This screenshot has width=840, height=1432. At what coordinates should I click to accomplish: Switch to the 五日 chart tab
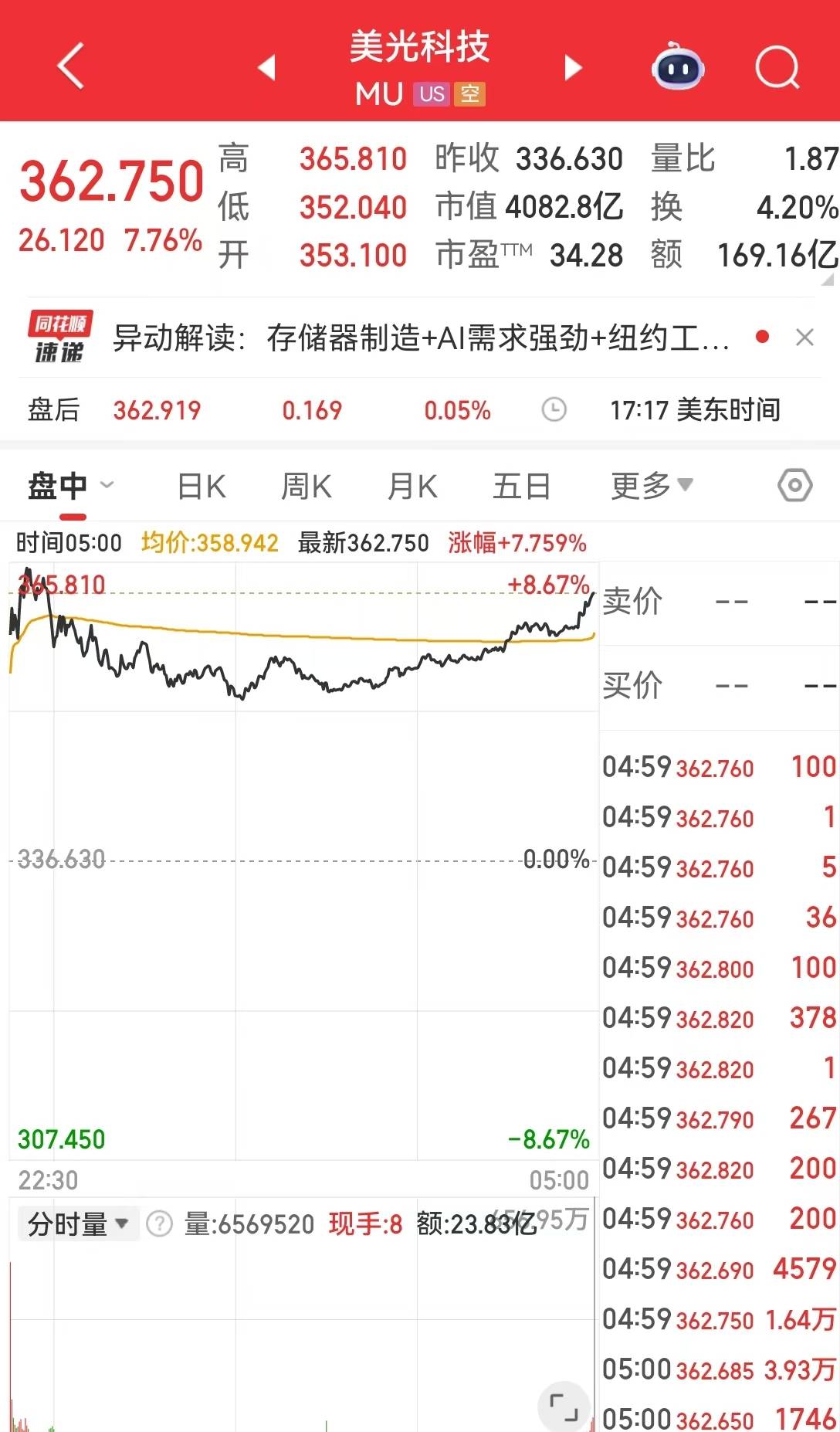coord(521,487)
